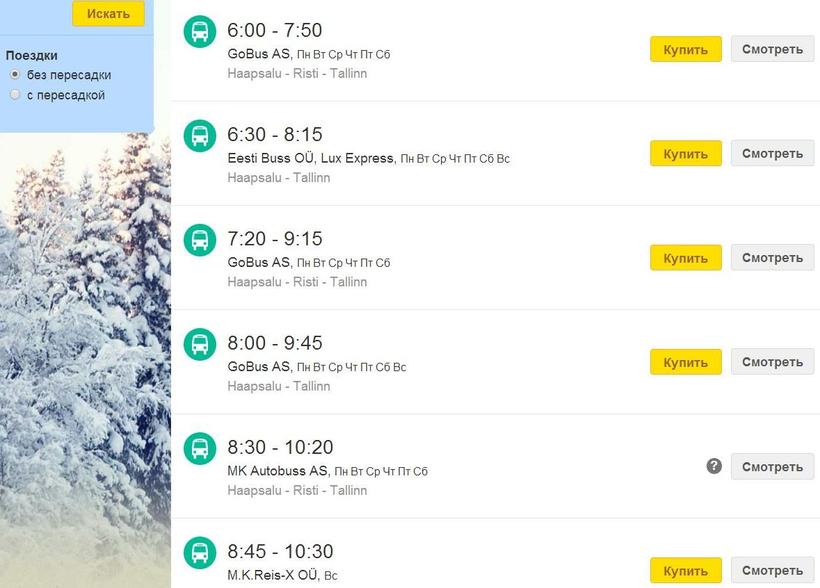The height and width of the screenshot is (588, 820).
Task: View details of the 8:45 - 10:30 trip
Action: click(x=772, y=570)
